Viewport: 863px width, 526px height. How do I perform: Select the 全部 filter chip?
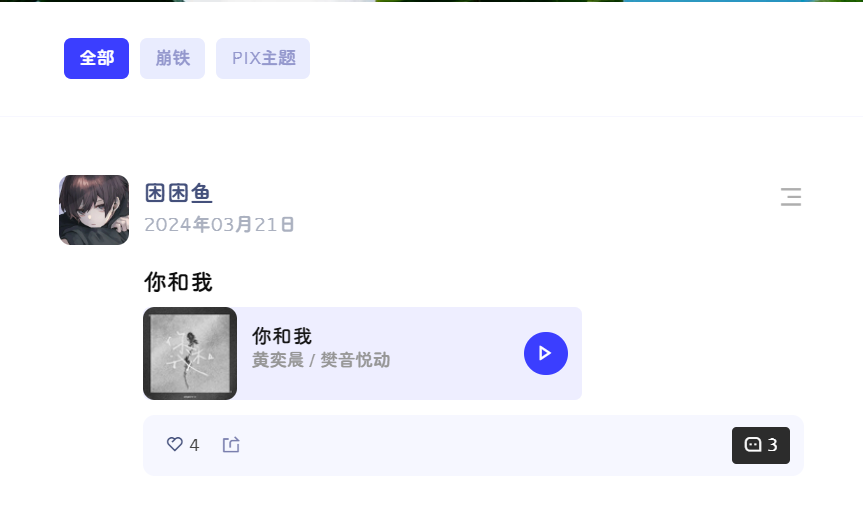tap(96, 58)
